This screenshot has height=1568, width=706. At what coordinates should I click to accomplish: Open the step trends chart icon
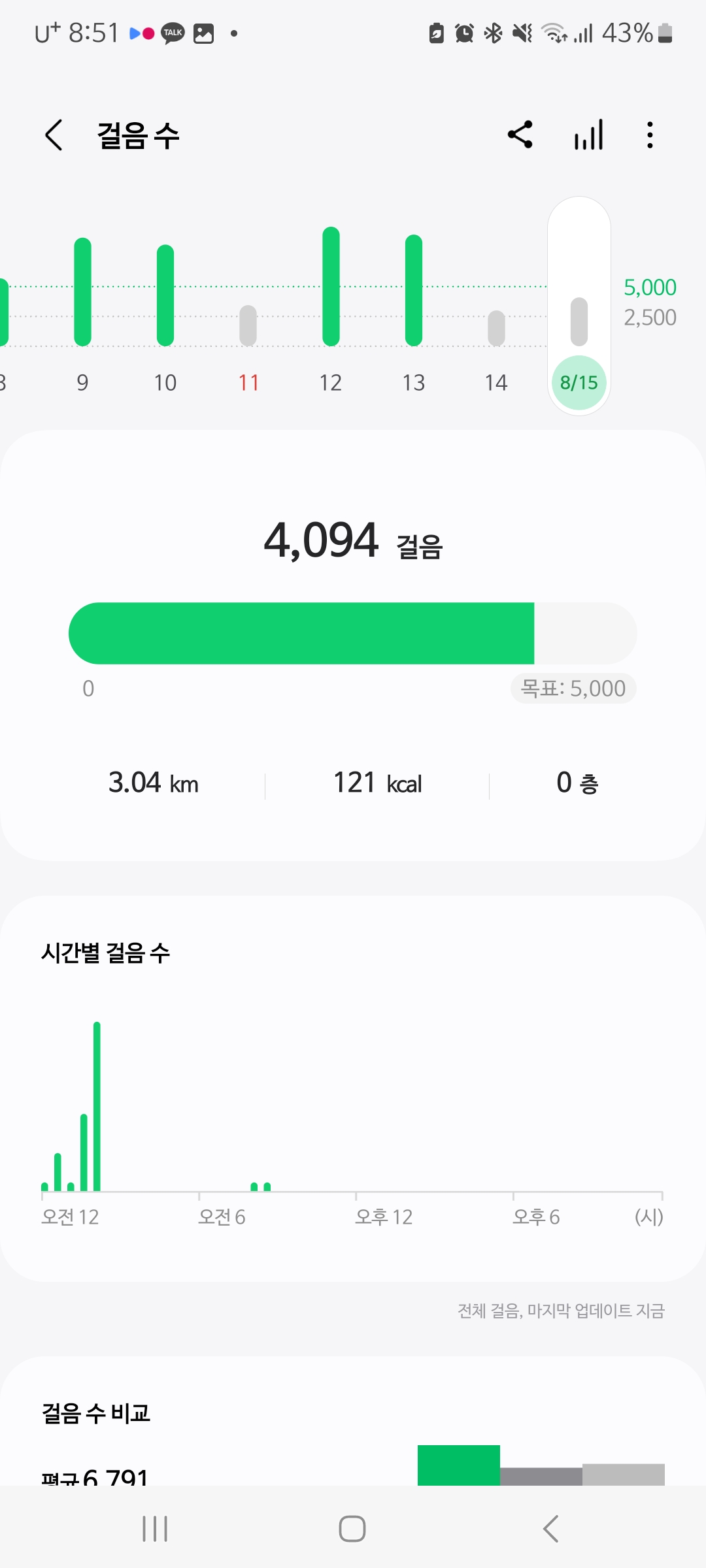[x=588, y=135]
